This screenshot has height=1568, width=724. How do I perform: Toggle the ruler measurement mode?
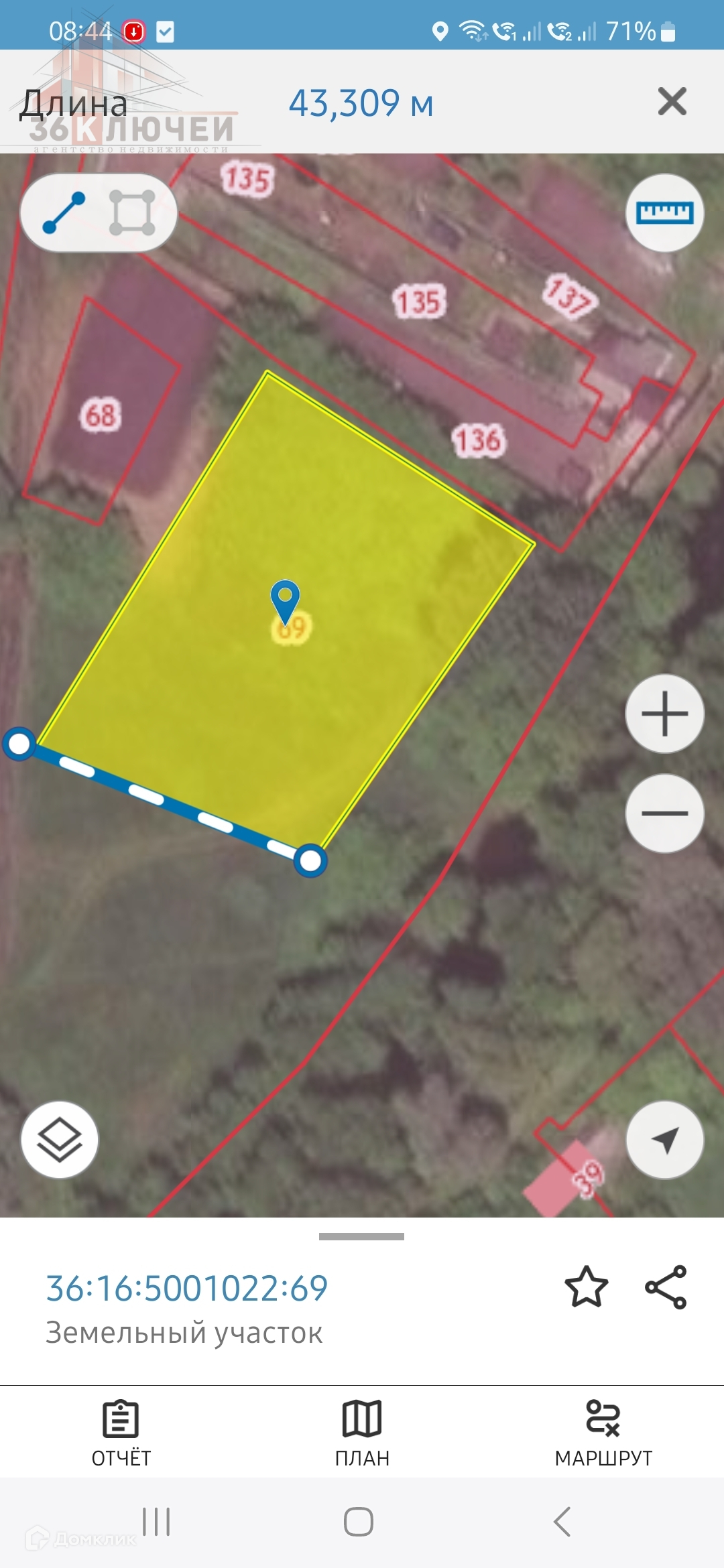point(664,213)
